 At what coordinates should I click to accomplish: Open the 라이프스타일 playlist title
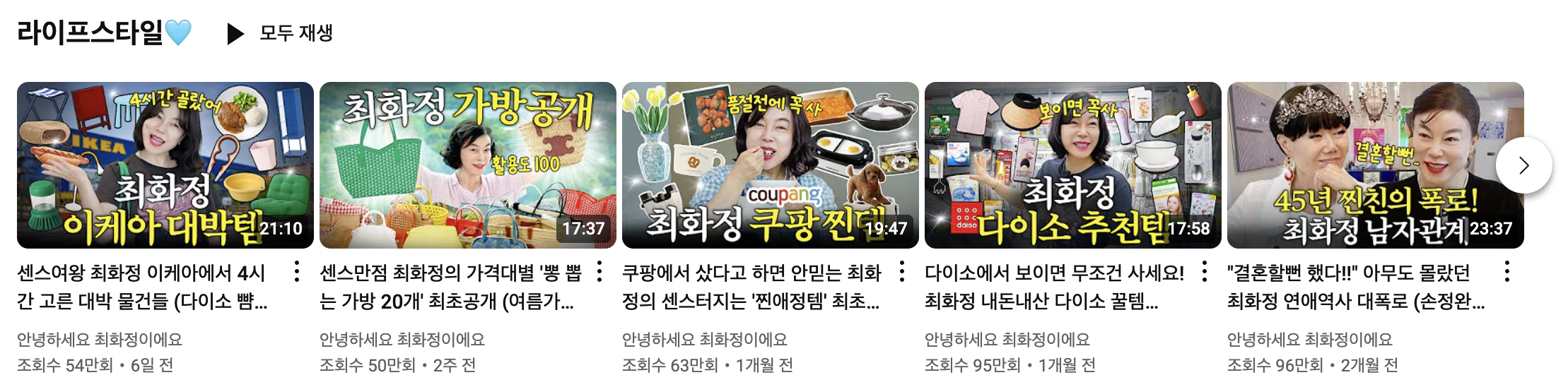click(90, 32)
